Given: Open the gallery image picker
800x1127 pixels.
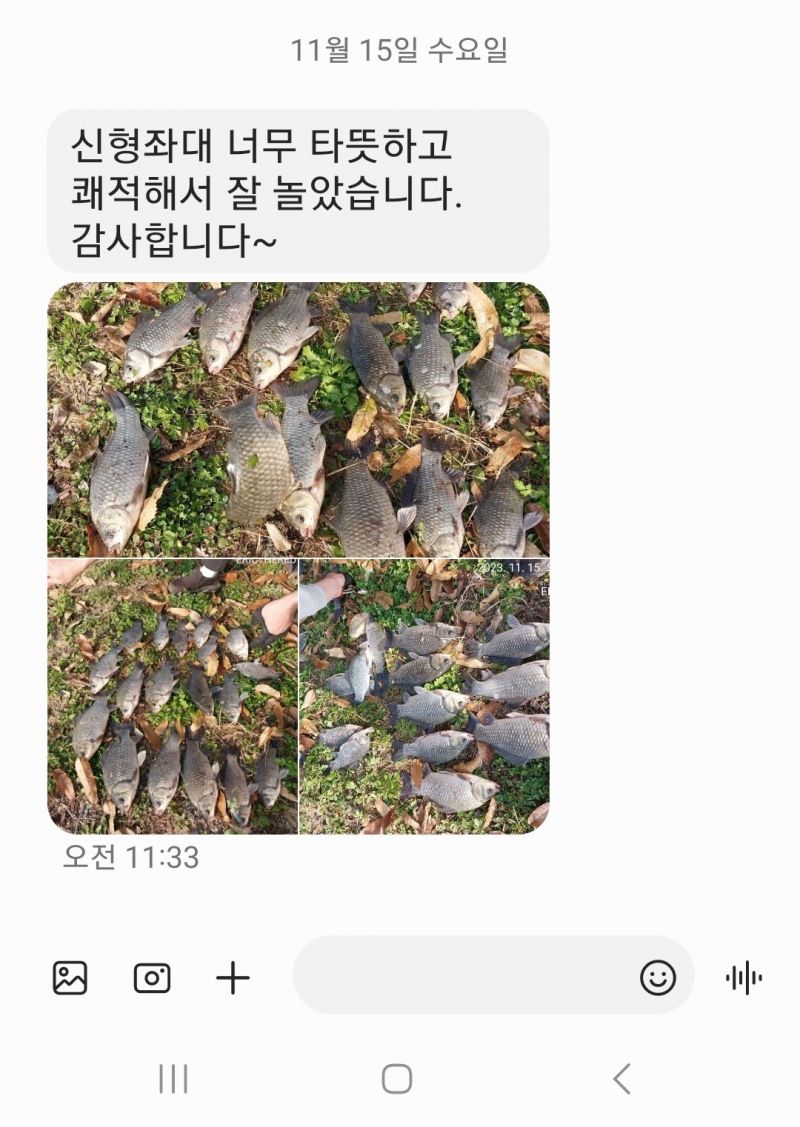Looking at the screenshot, I should [70, 977].
